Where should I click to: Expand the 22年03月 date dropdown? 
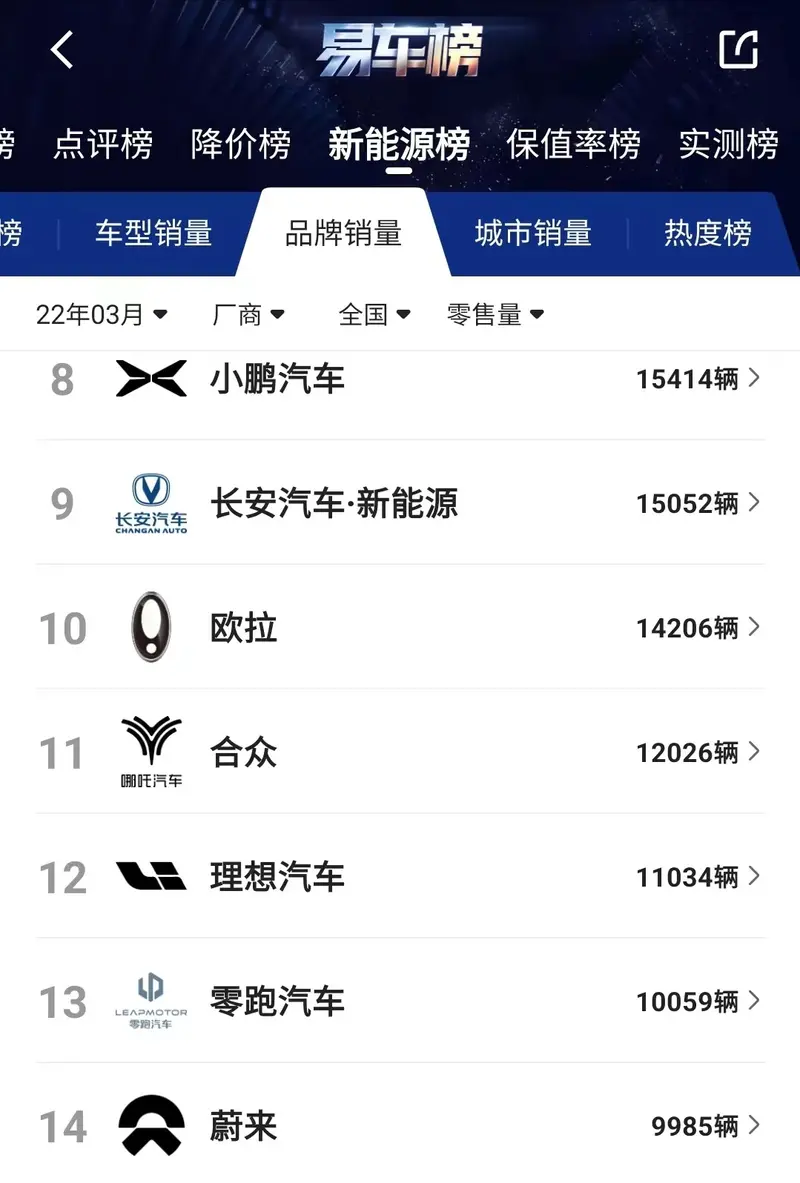101,315
